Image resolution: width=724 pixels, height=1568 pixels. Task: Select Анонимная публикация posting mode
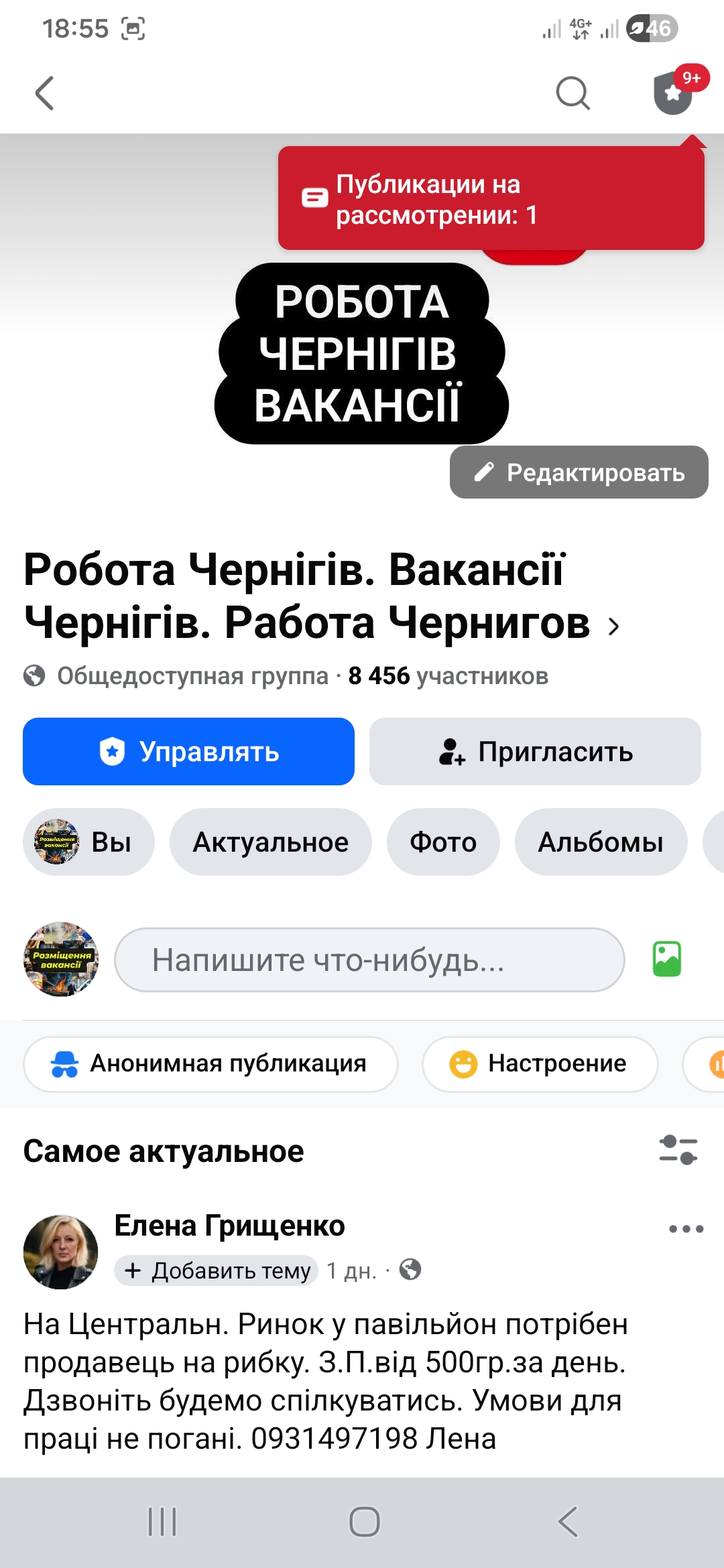[210, 1063]
